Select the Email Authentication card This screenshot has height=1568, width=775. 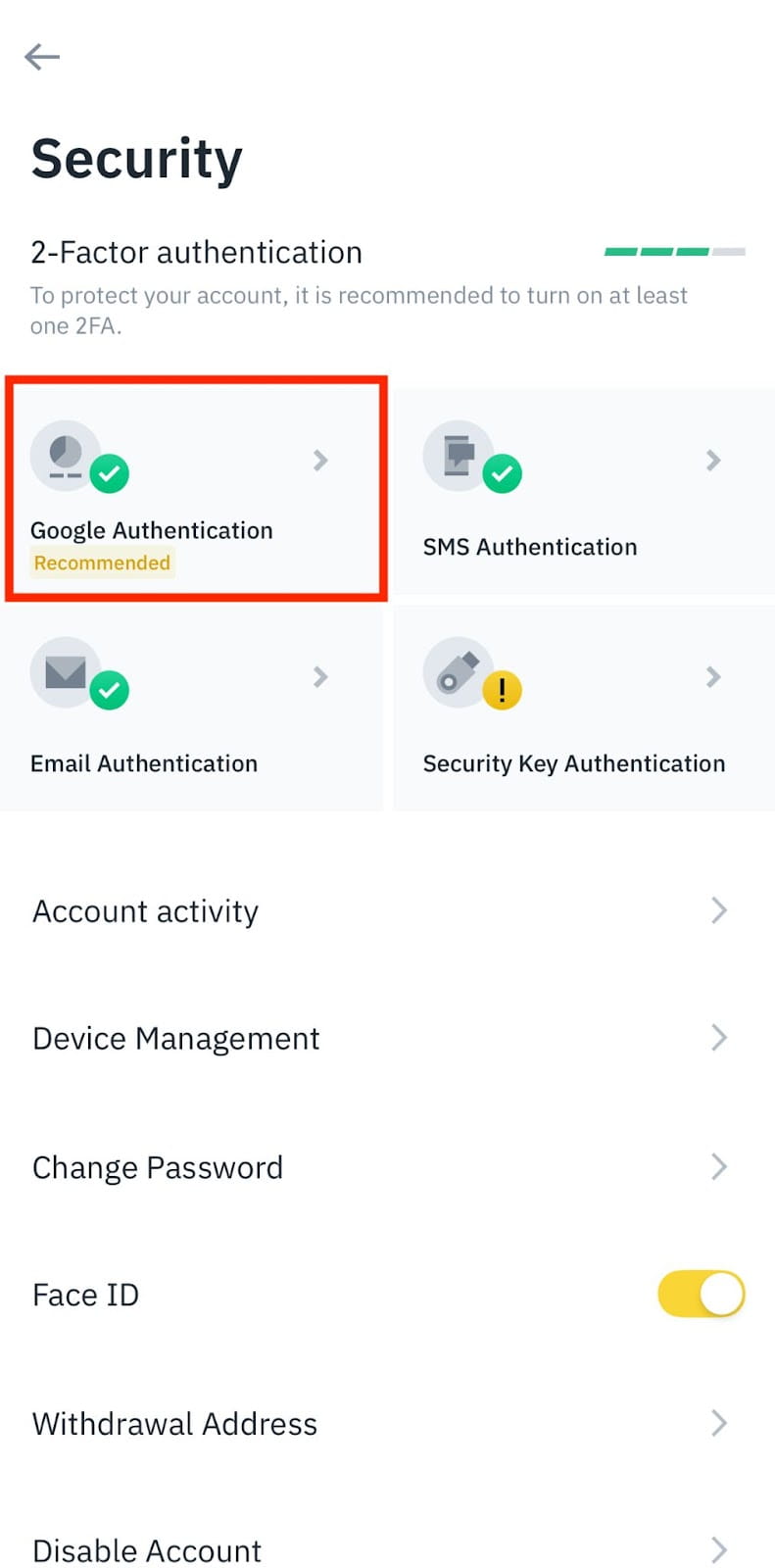(x=192, y=708)
